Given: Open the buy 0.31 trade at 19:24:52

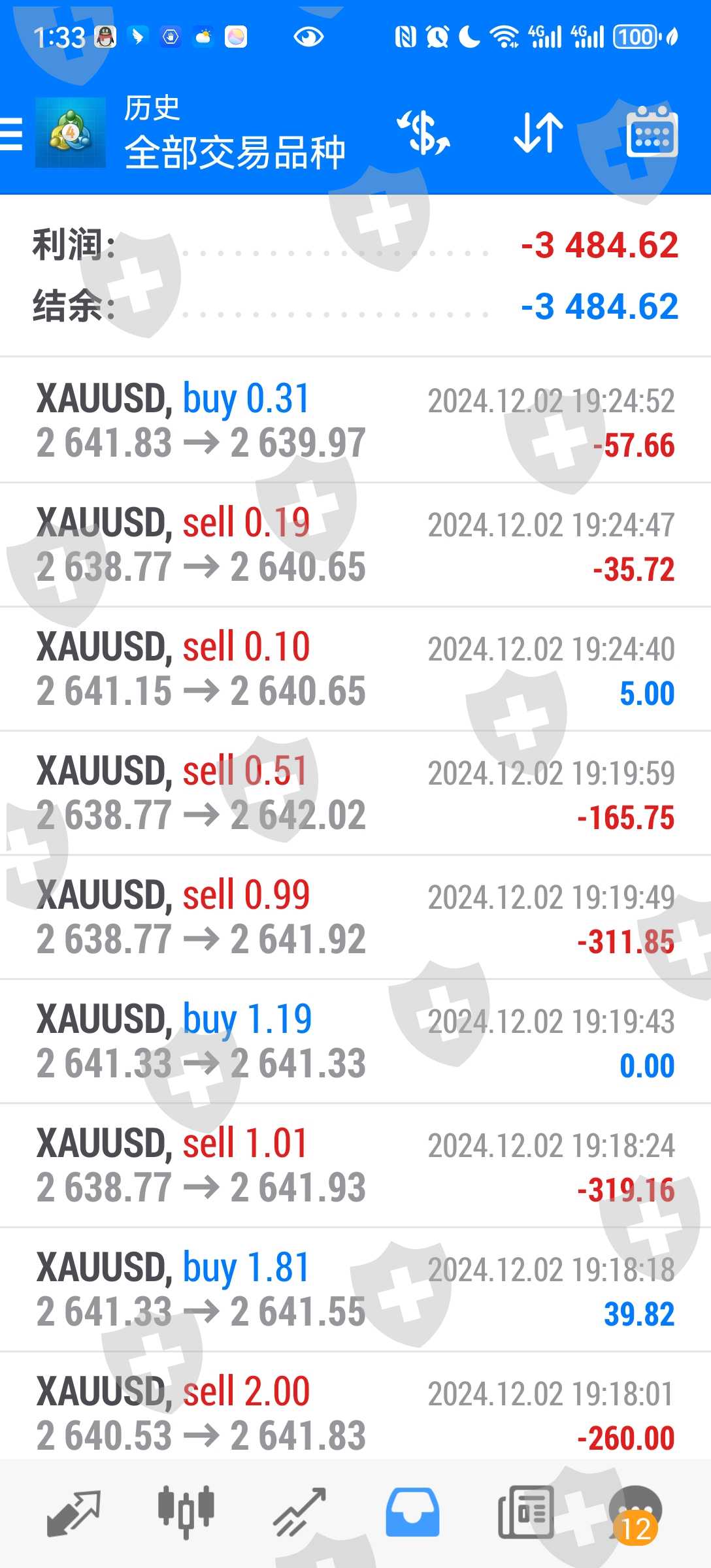Looking at the screenshot, I should coord(355,421).
